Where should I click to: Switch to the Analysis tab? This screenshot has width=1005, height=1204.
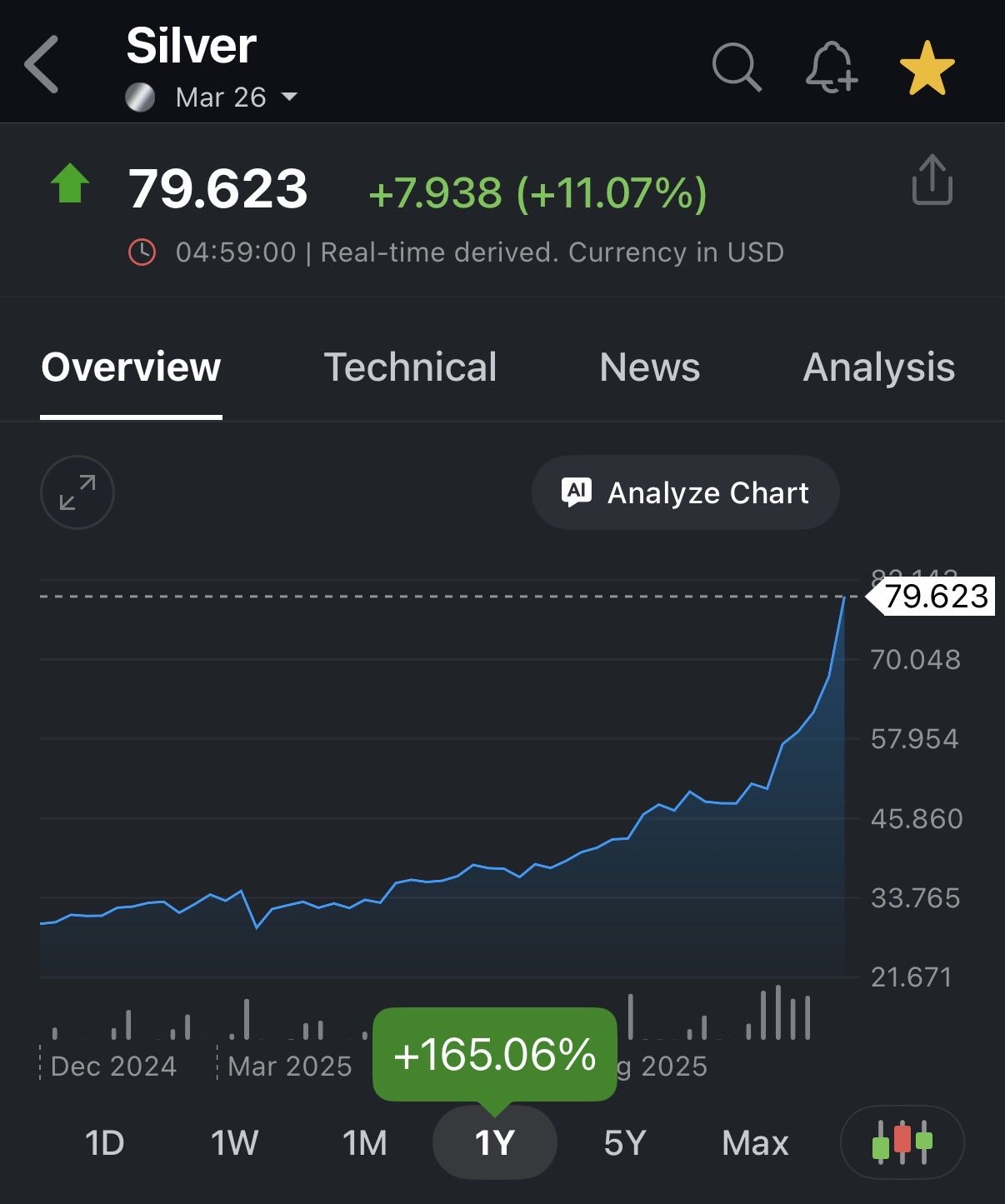coord(878,367)
